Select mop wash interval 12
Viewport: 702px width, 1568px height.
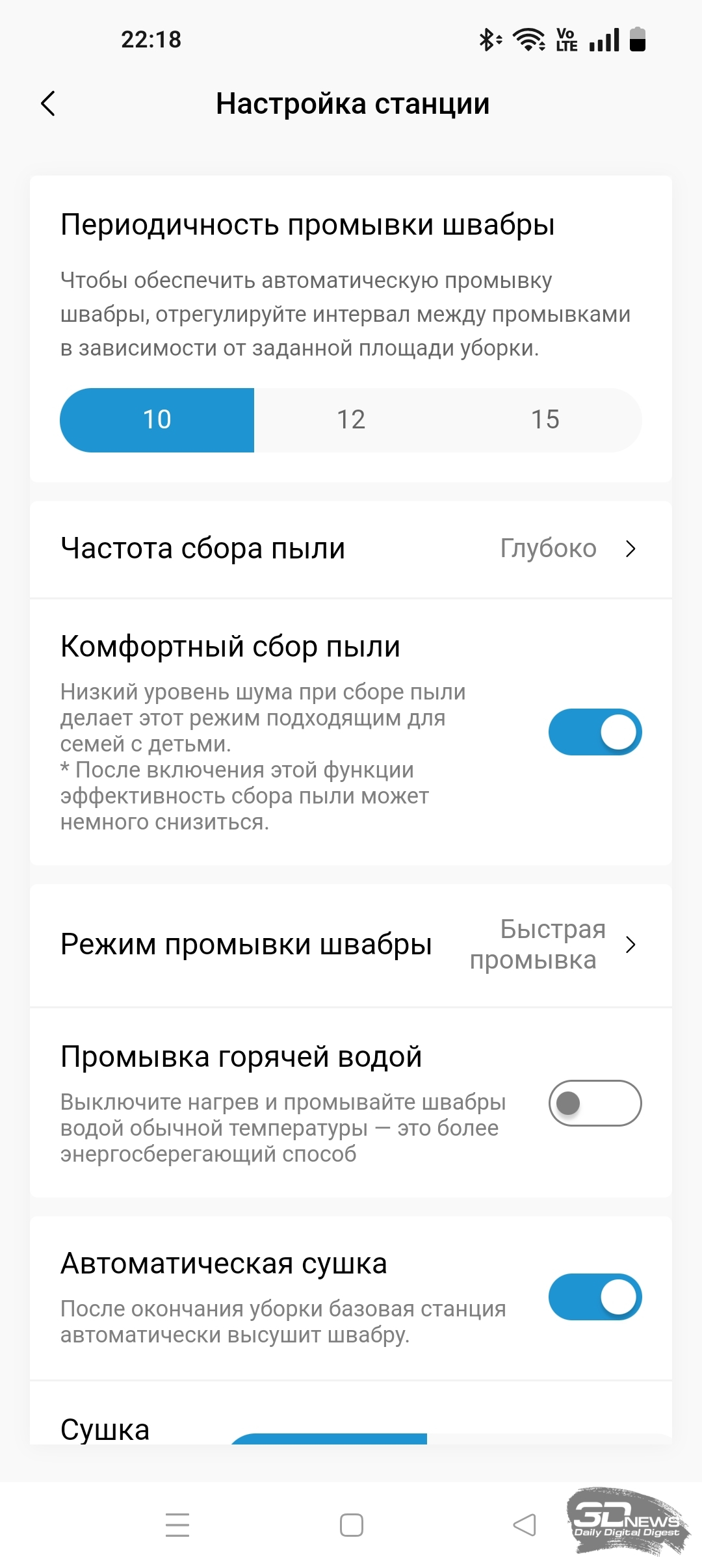pyautogui.click(x=351, y=420)
